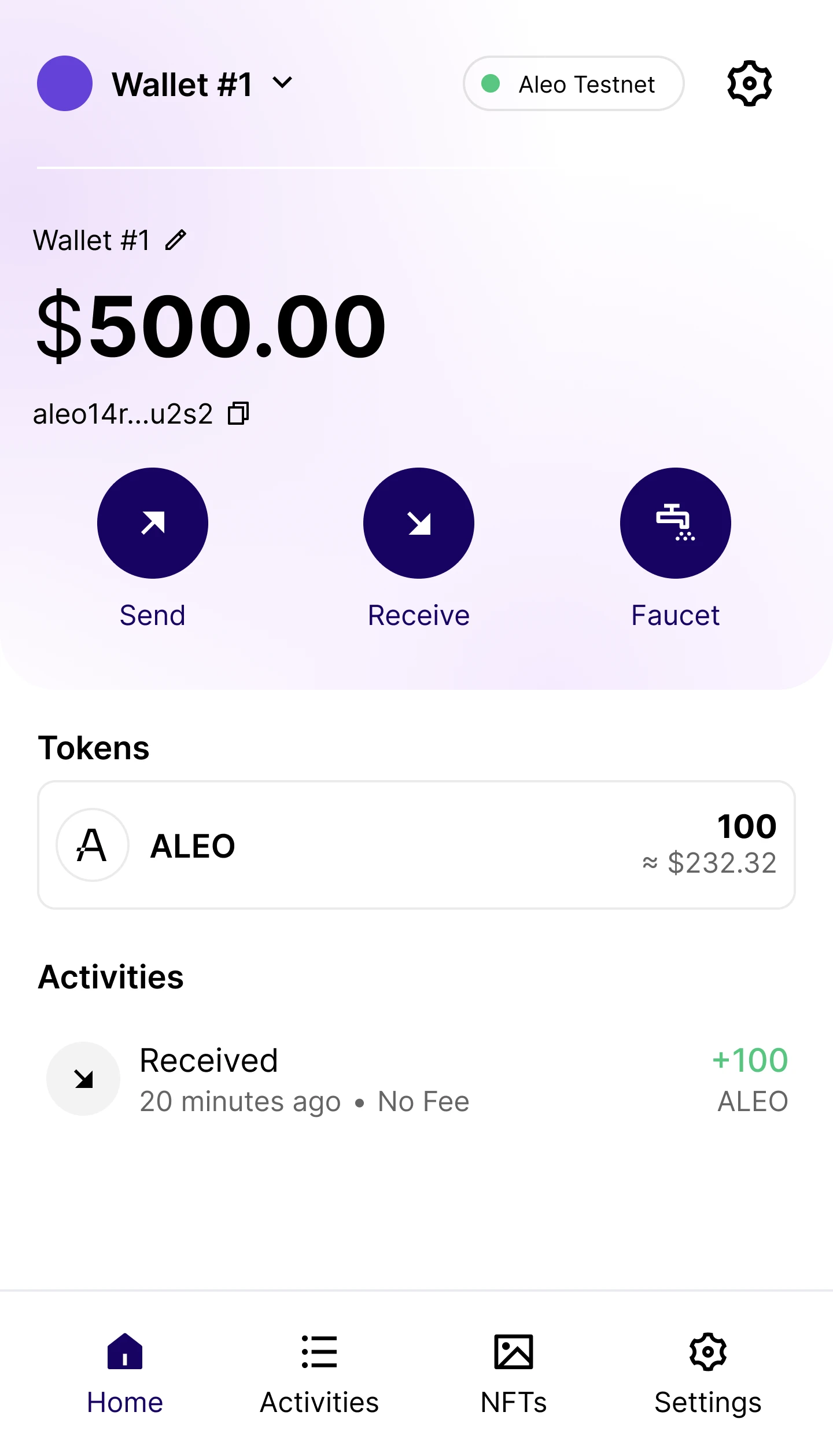Click the Wallet #1 avatar circle
Screen dimensions: 833x1456
(x=65, y=83)
